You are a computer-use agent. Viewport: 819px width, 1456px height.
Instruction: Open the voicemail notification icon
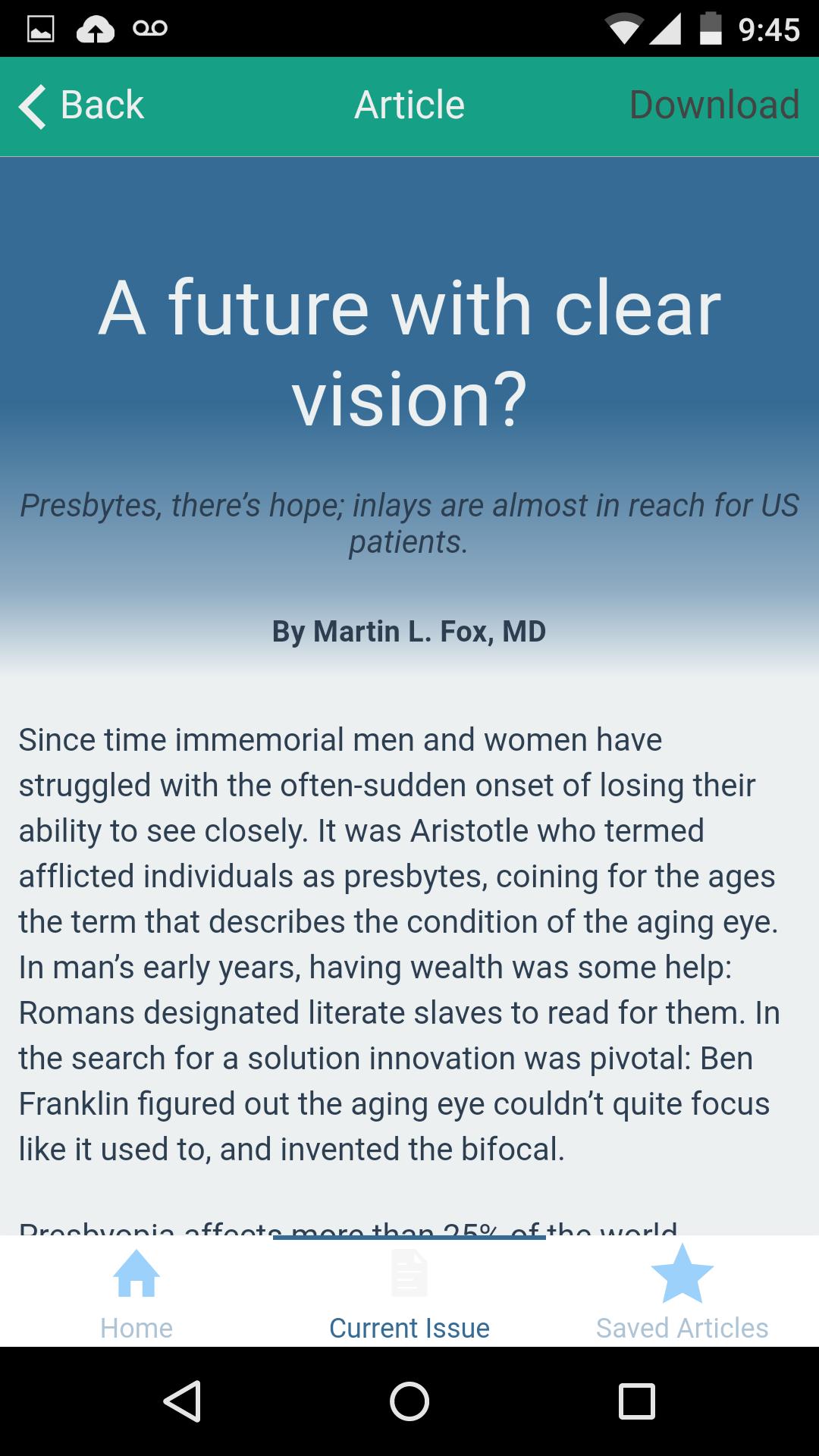pos(151,27)
